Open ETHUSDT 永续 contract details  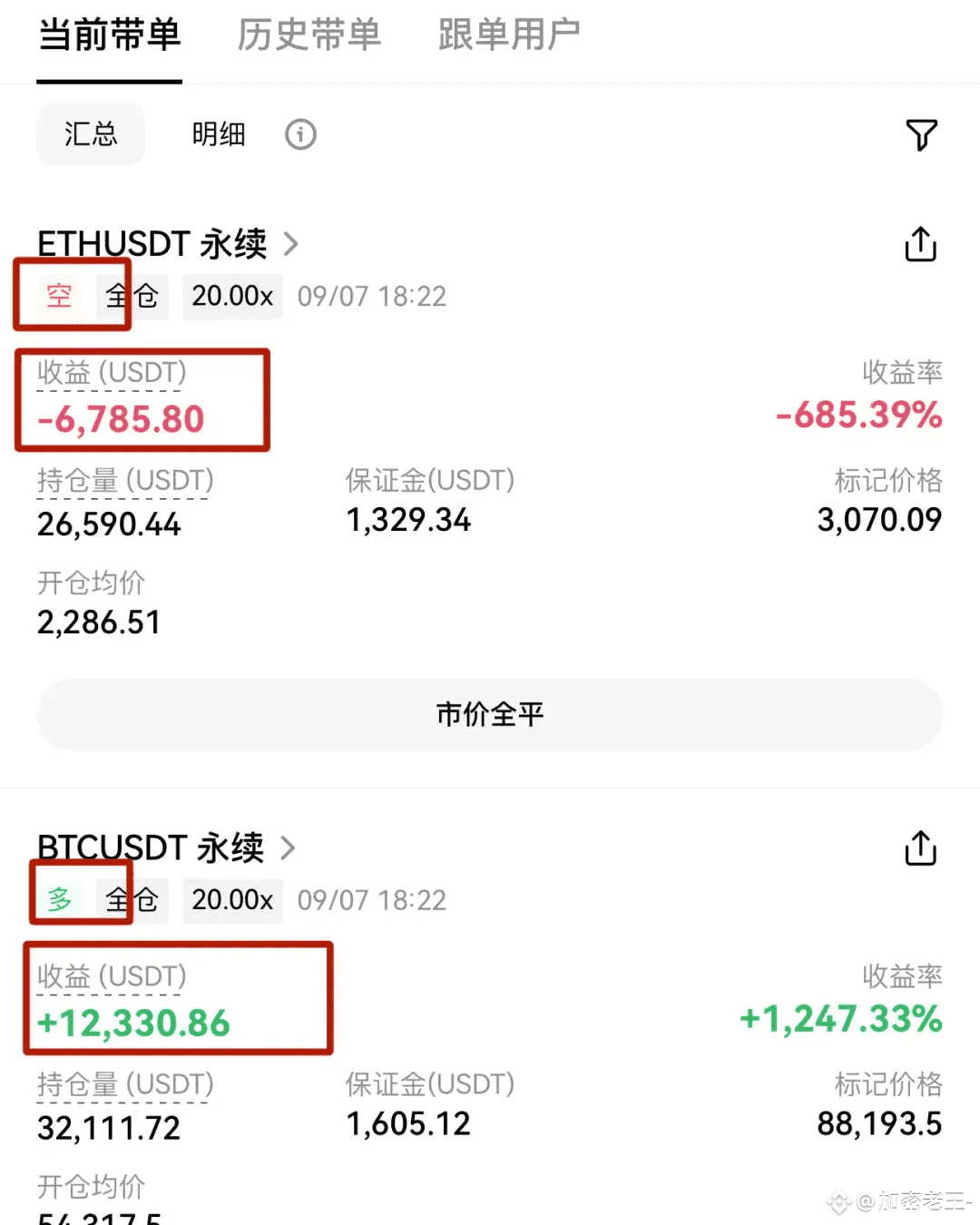pos(168,243)
